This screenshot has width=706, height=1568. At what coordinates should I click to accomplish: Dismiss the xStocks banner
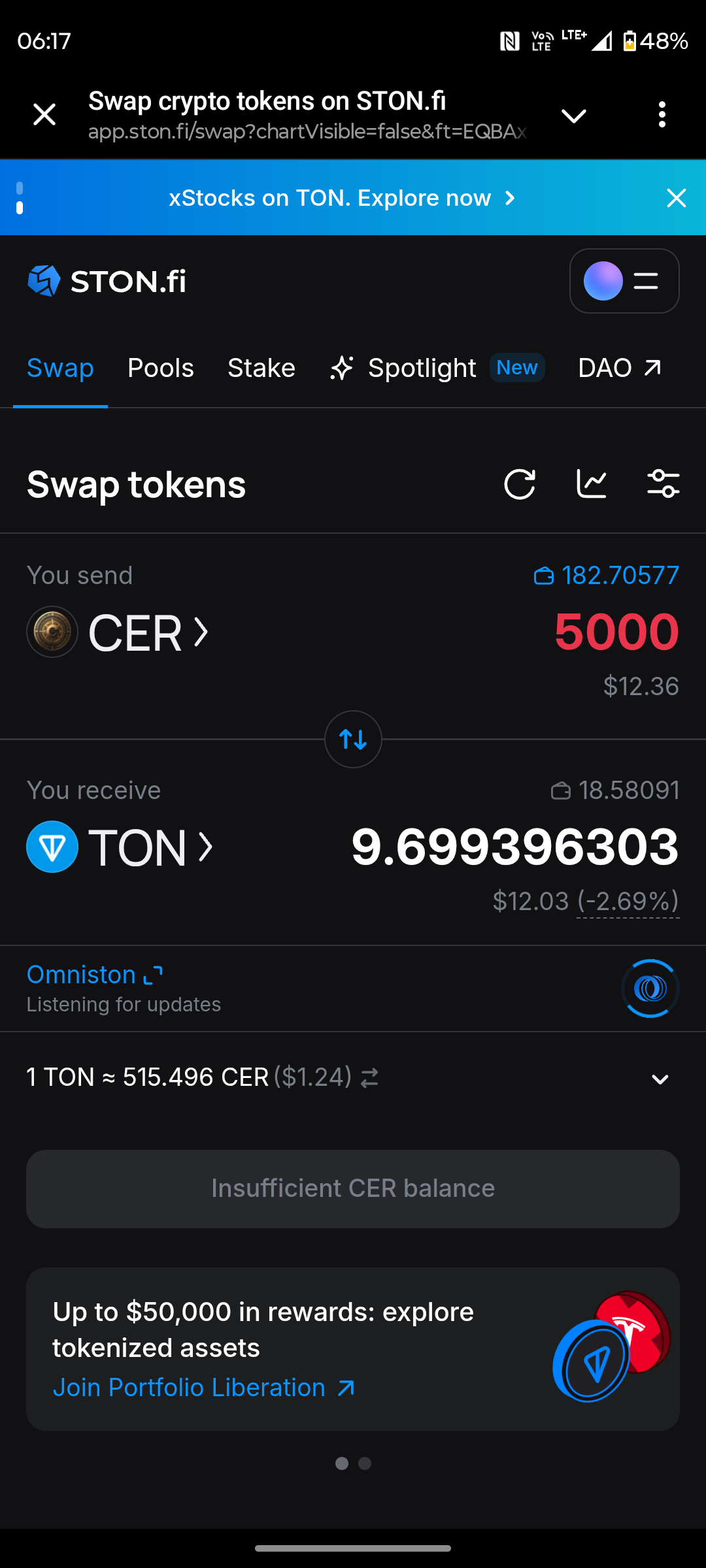[676, 198]
